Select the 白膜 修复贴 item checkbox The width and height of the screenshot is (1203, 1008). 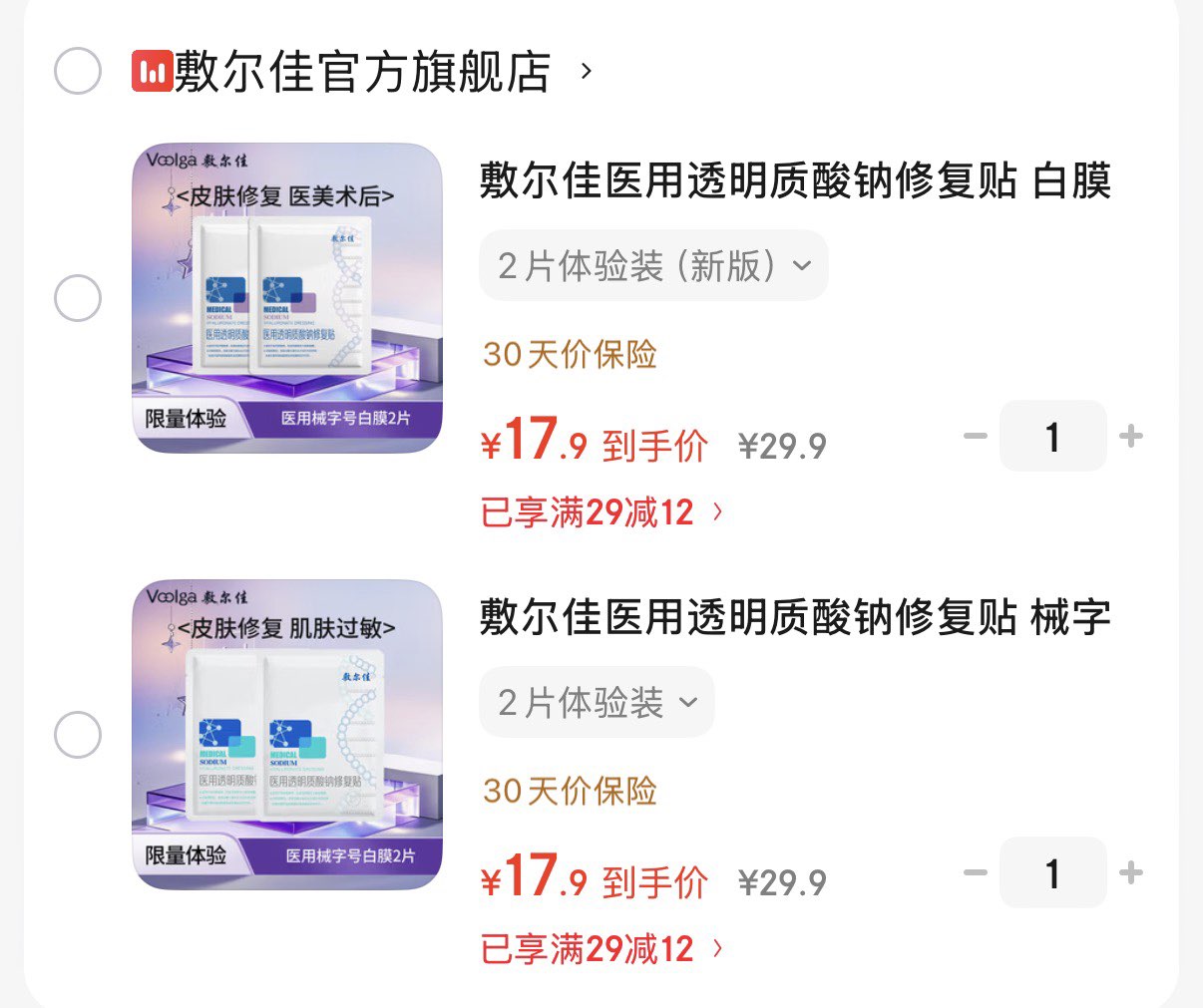(x=78, y=298)
